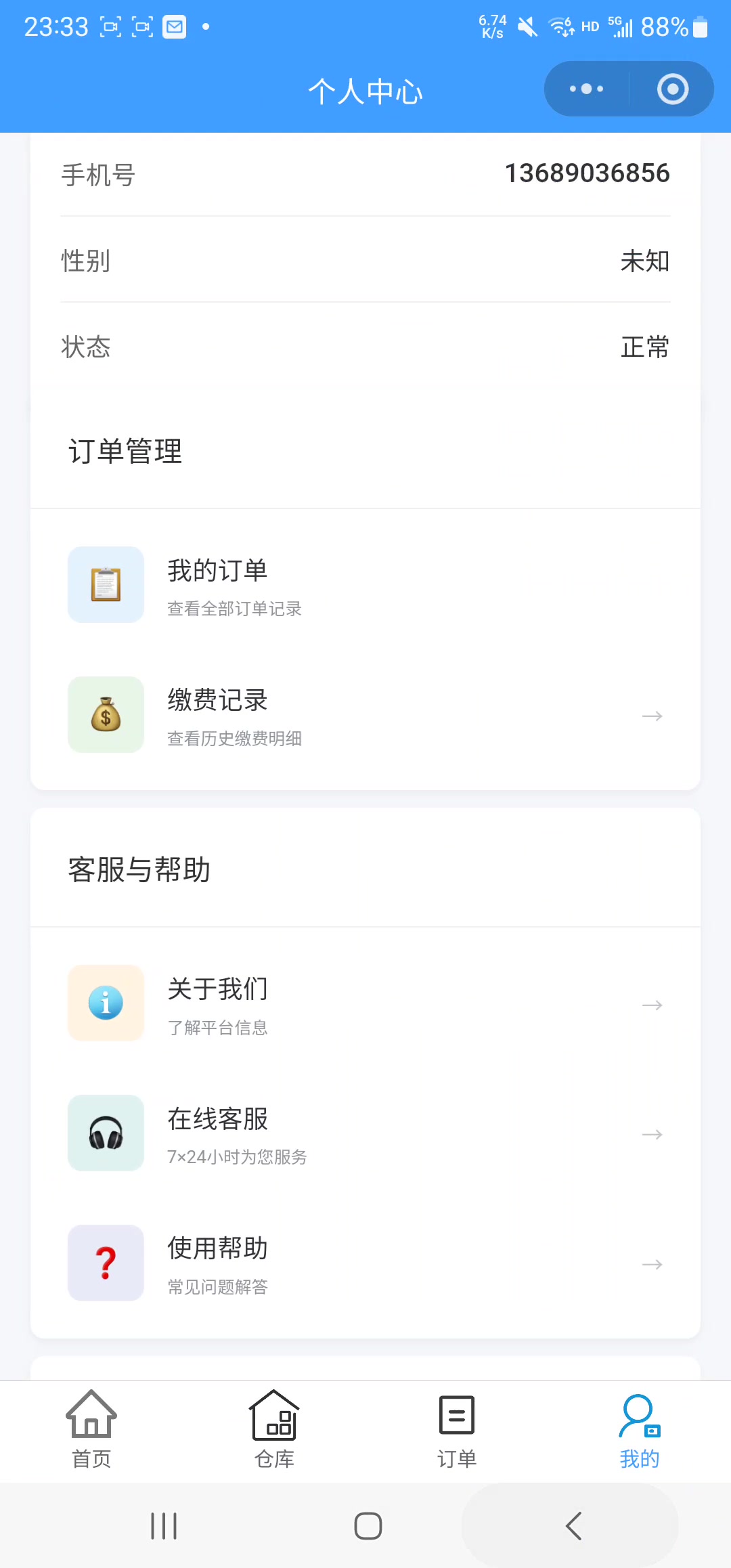
Task: Open the home icon labeled 首页
Action: coord(91,1429)
